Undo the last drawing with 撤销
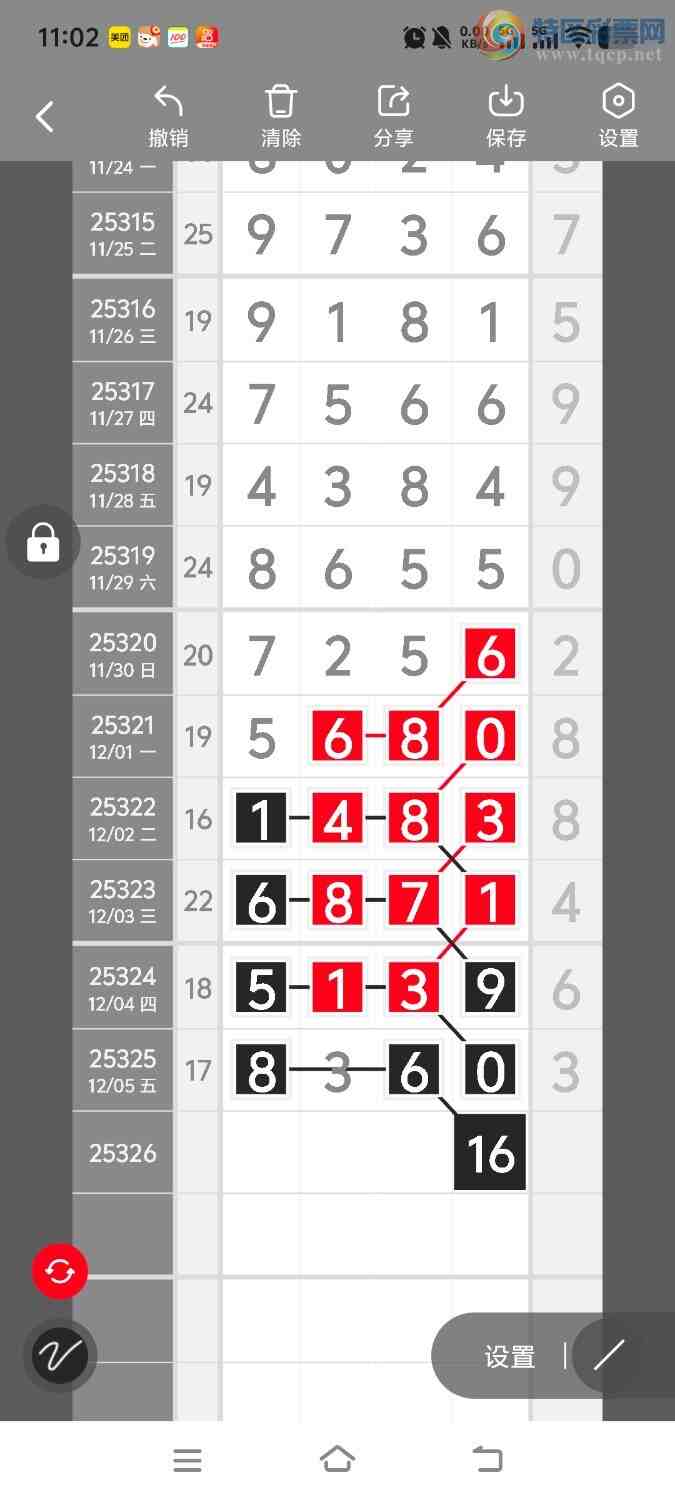The width and height of the screenshot is (675, 1500). click(168, 117)
